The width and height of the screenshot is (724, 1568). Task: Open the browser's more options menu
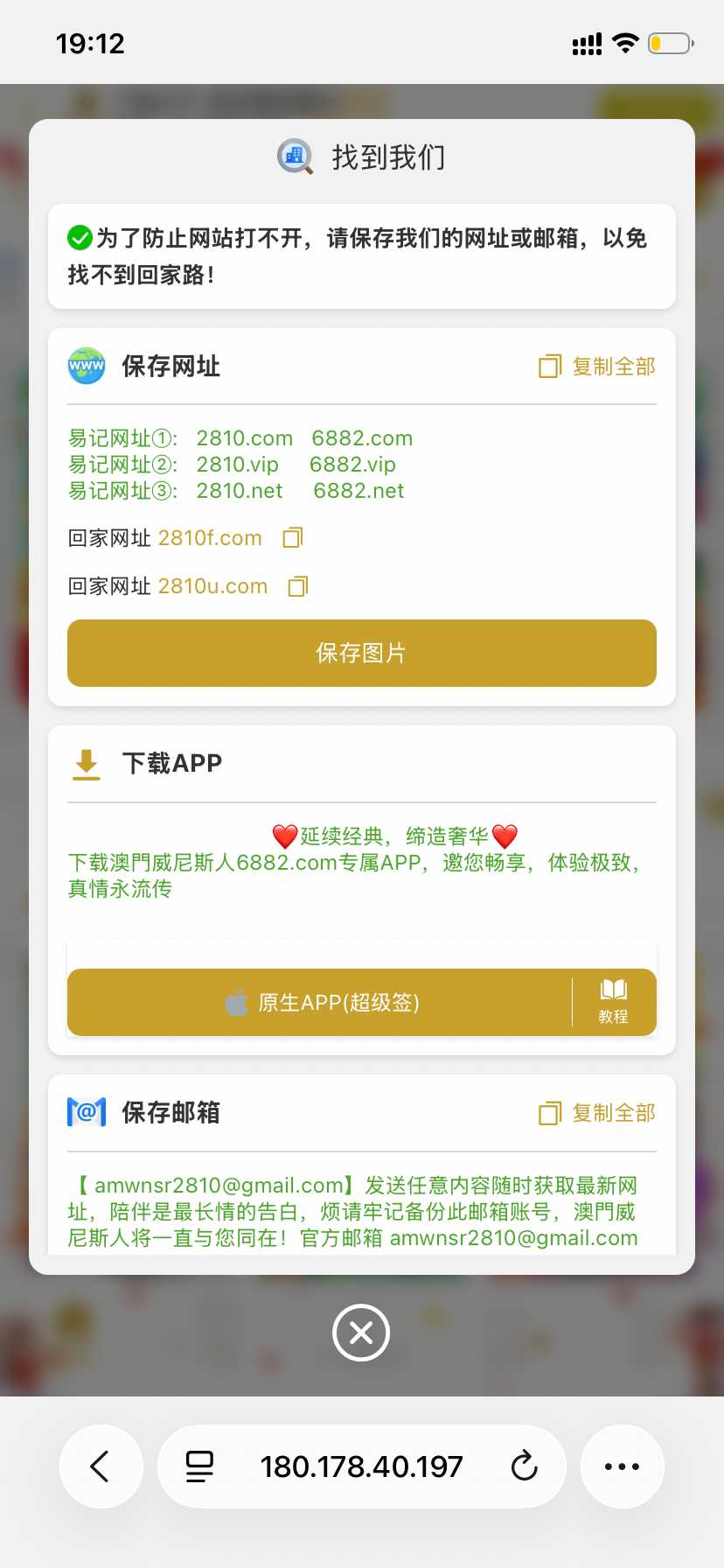point(622,1466)
